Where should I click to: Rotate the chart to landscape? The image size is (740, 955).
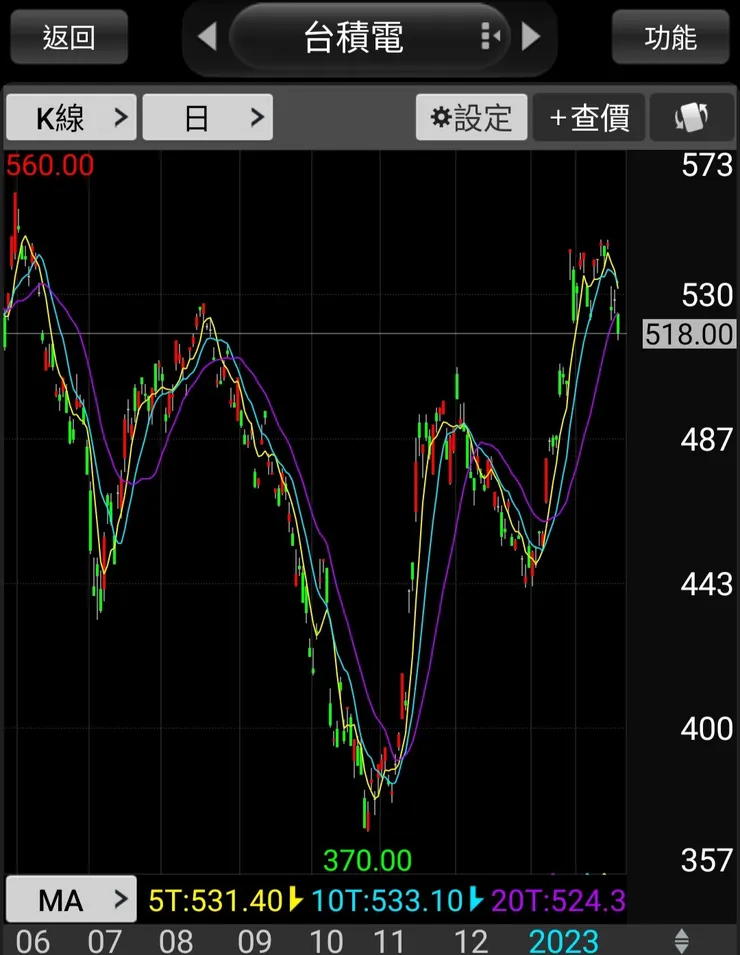pos(691,118)
